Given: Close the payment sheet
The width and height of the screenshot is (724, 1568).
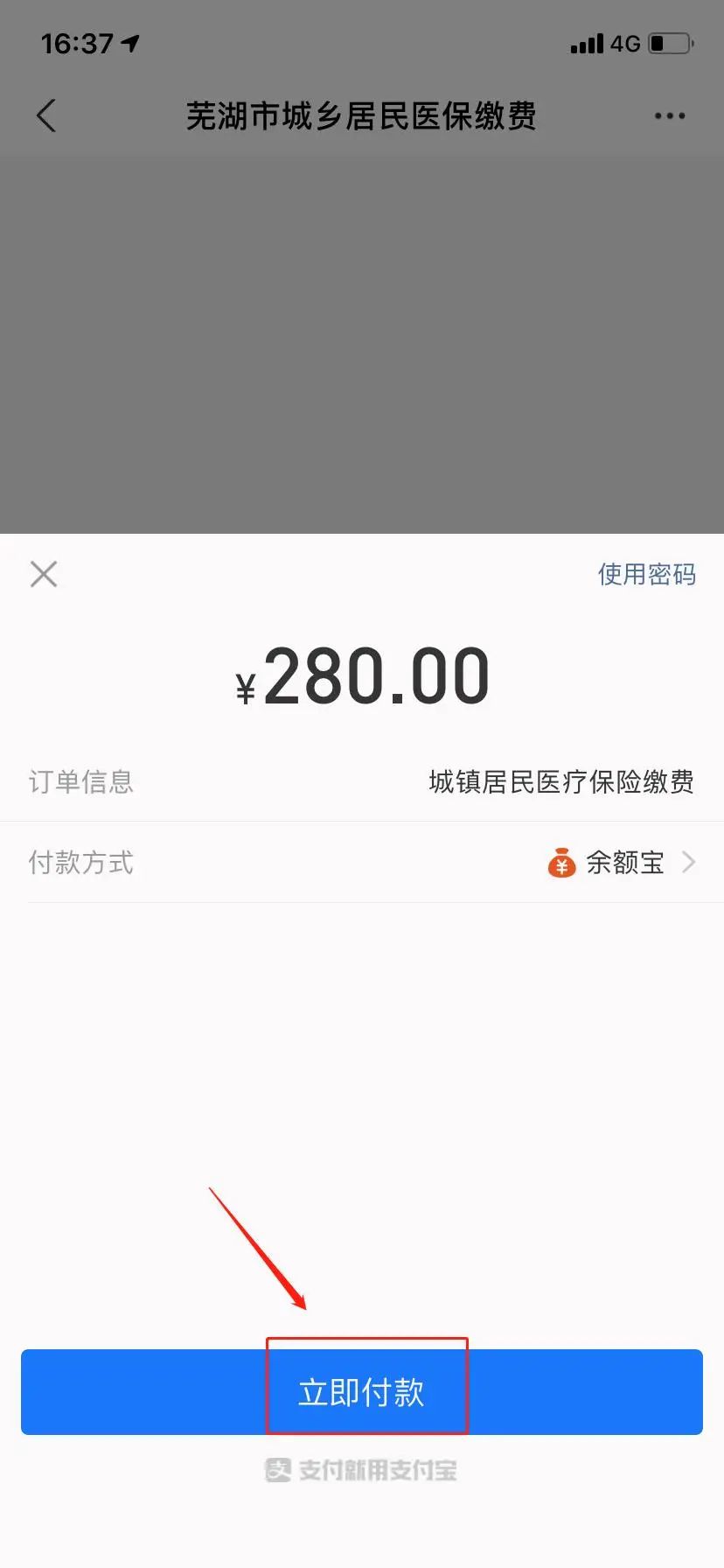Looking at the screenshot, I should (44, 574).
